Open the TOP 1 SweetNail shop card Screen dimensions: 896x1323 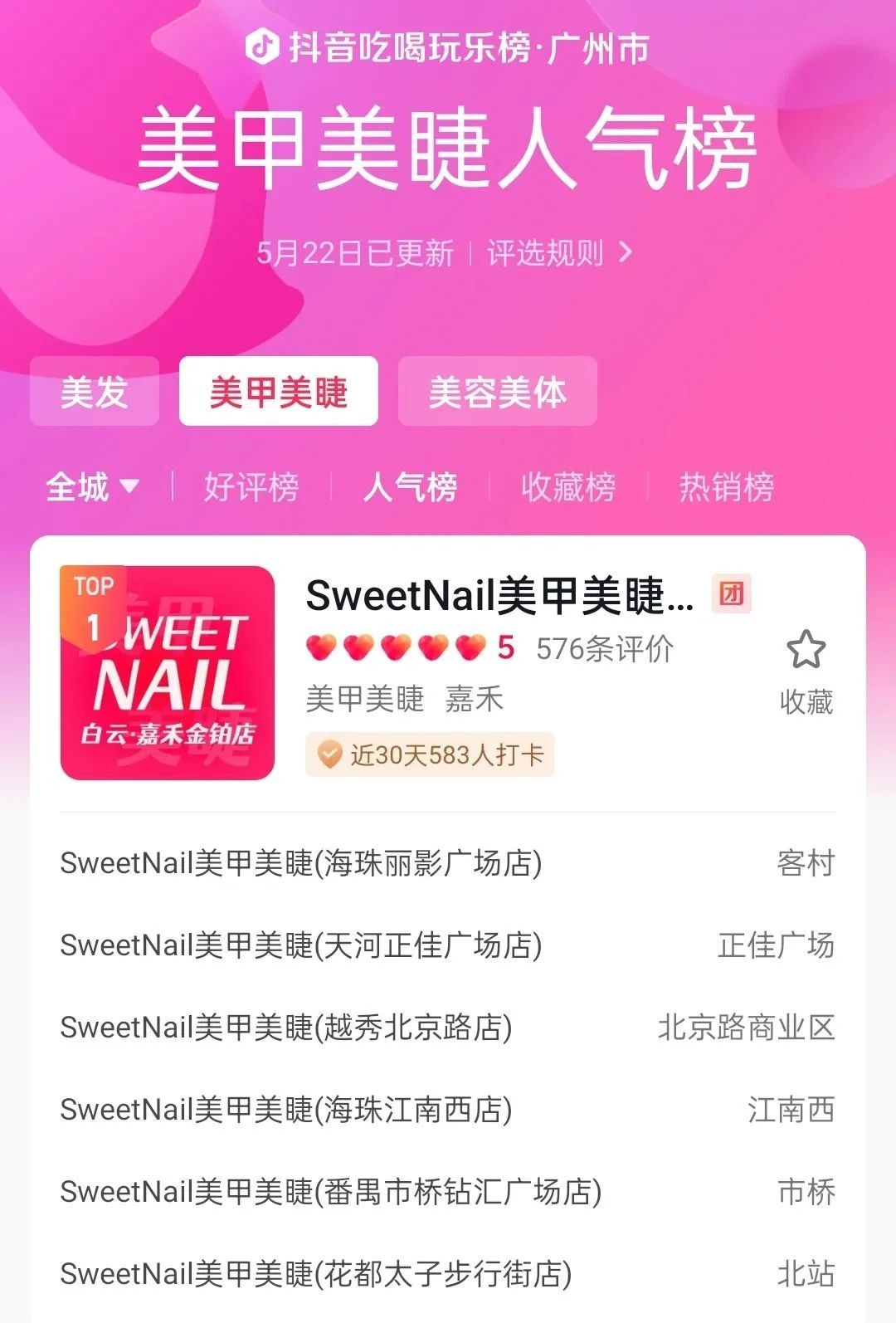[x=498, y=596]
